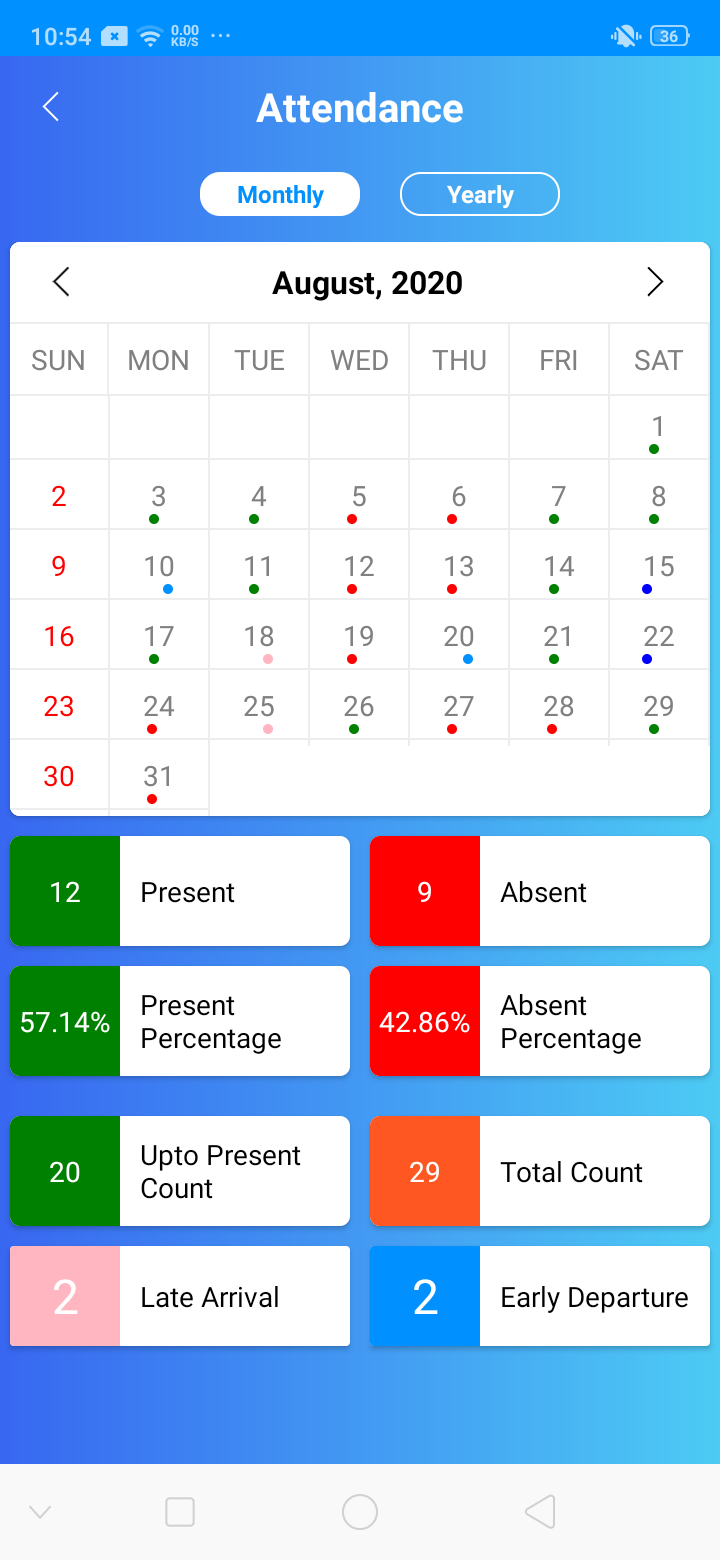The image size is (720, 1560).
Task: Open the recent apps overview
Action: (x=180, y=1512)
